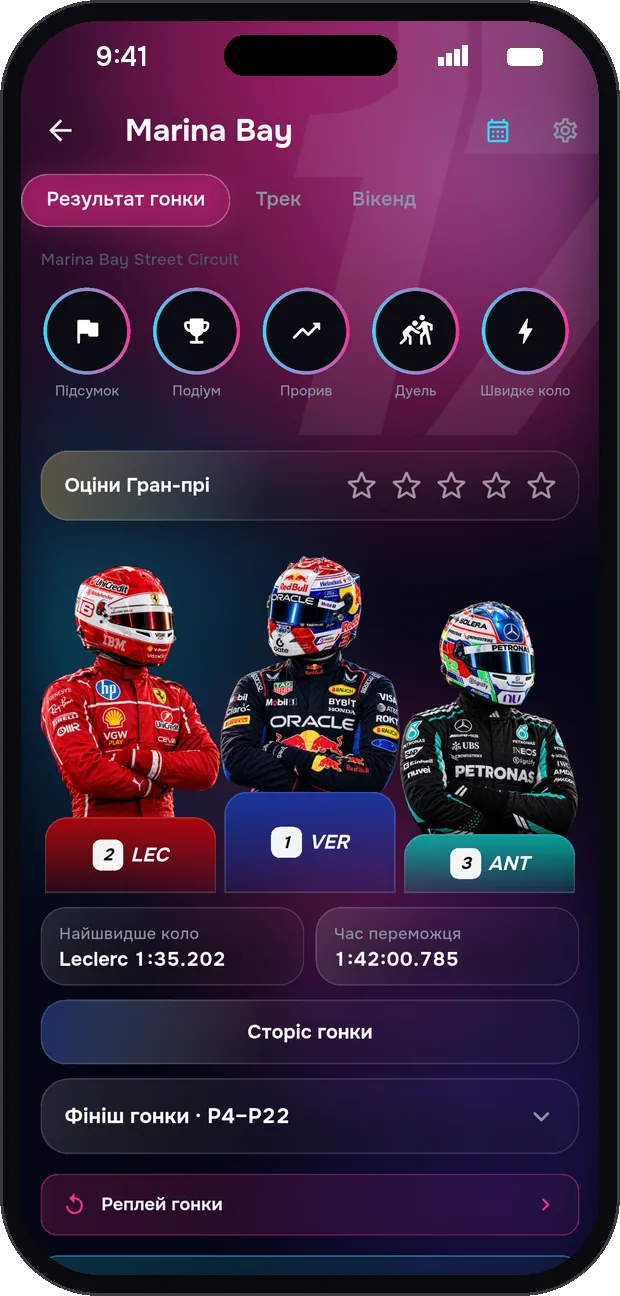The width and height of the screenshot is (620, 1296).
Task: Open the Швидке коло highlight
Action: pos(525,331)
